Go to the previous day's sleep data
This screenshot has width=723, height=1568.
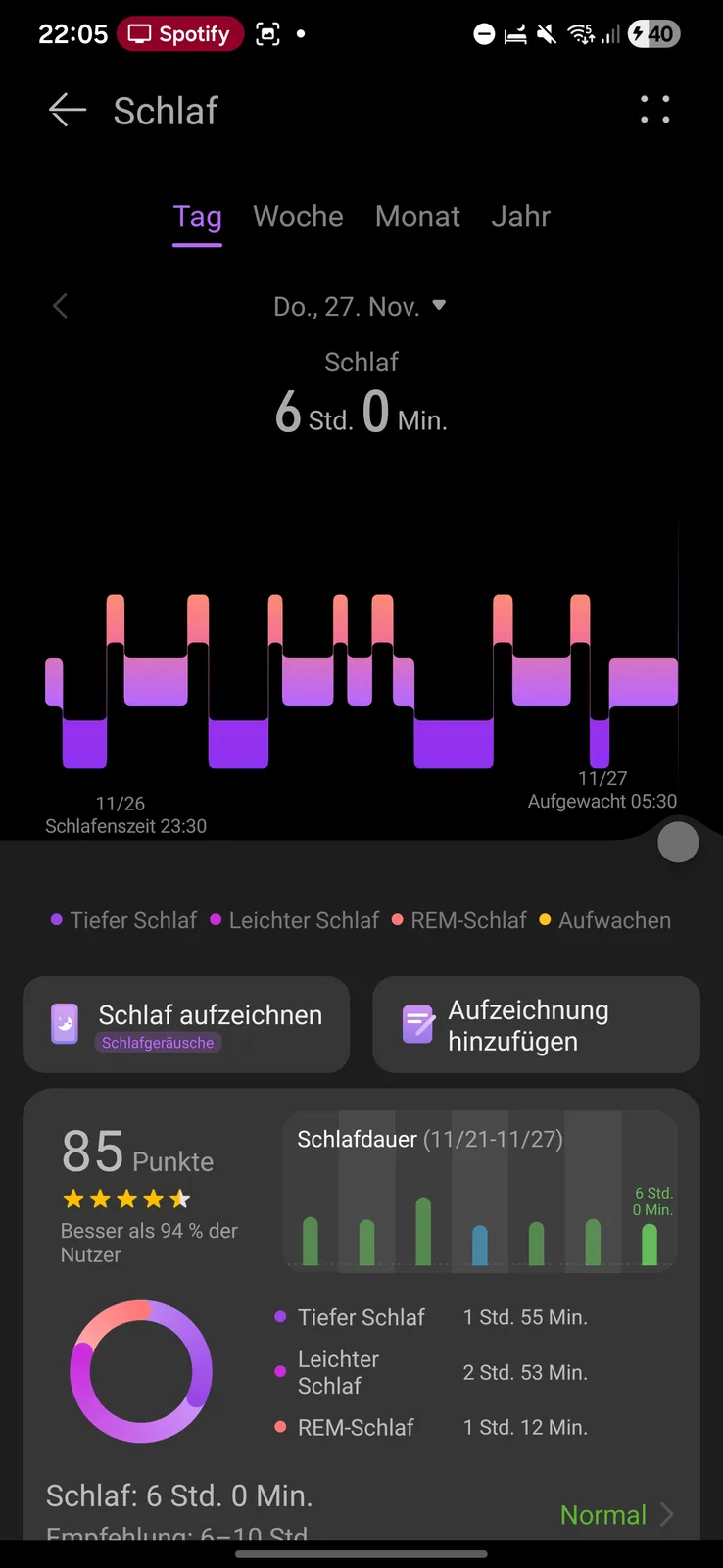61,307
